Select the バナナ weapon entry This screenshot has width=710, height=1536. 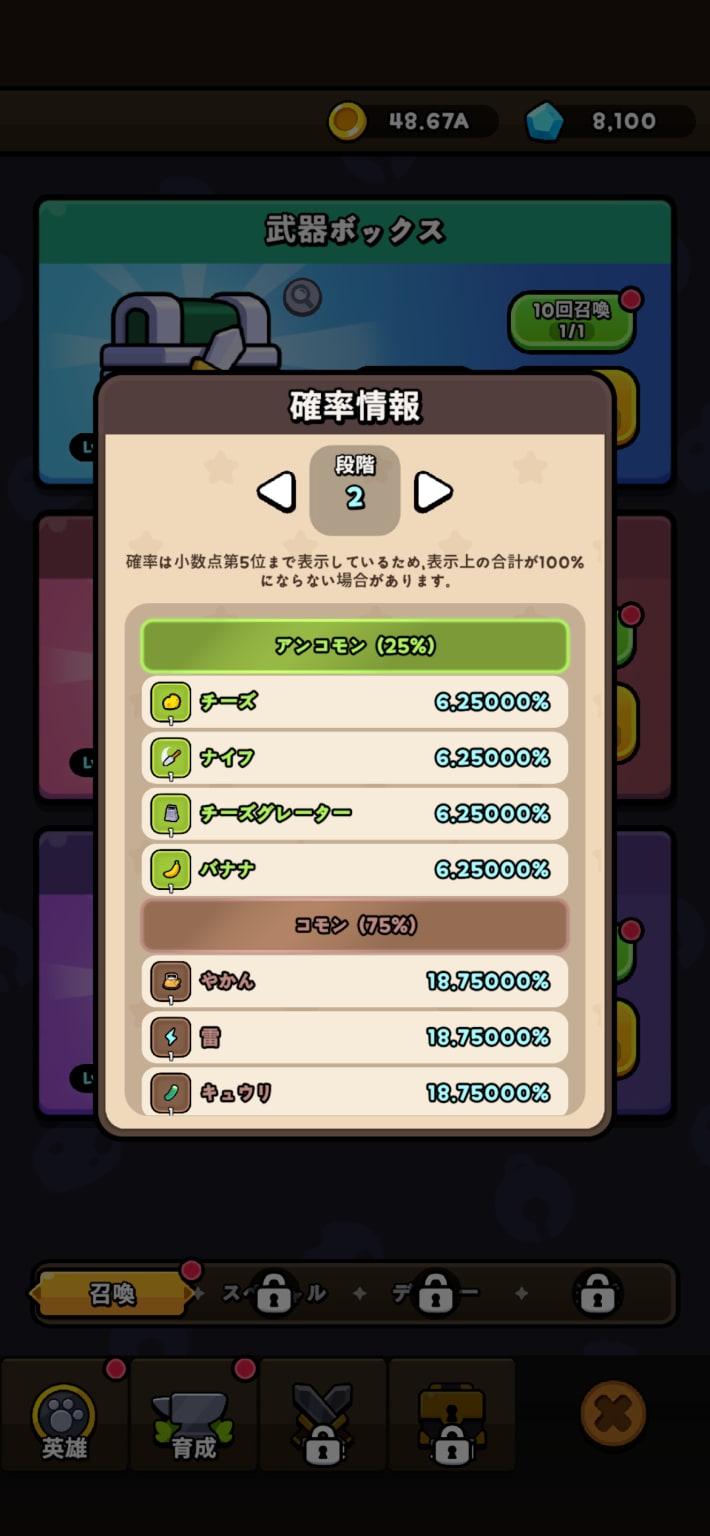[355, 870]
